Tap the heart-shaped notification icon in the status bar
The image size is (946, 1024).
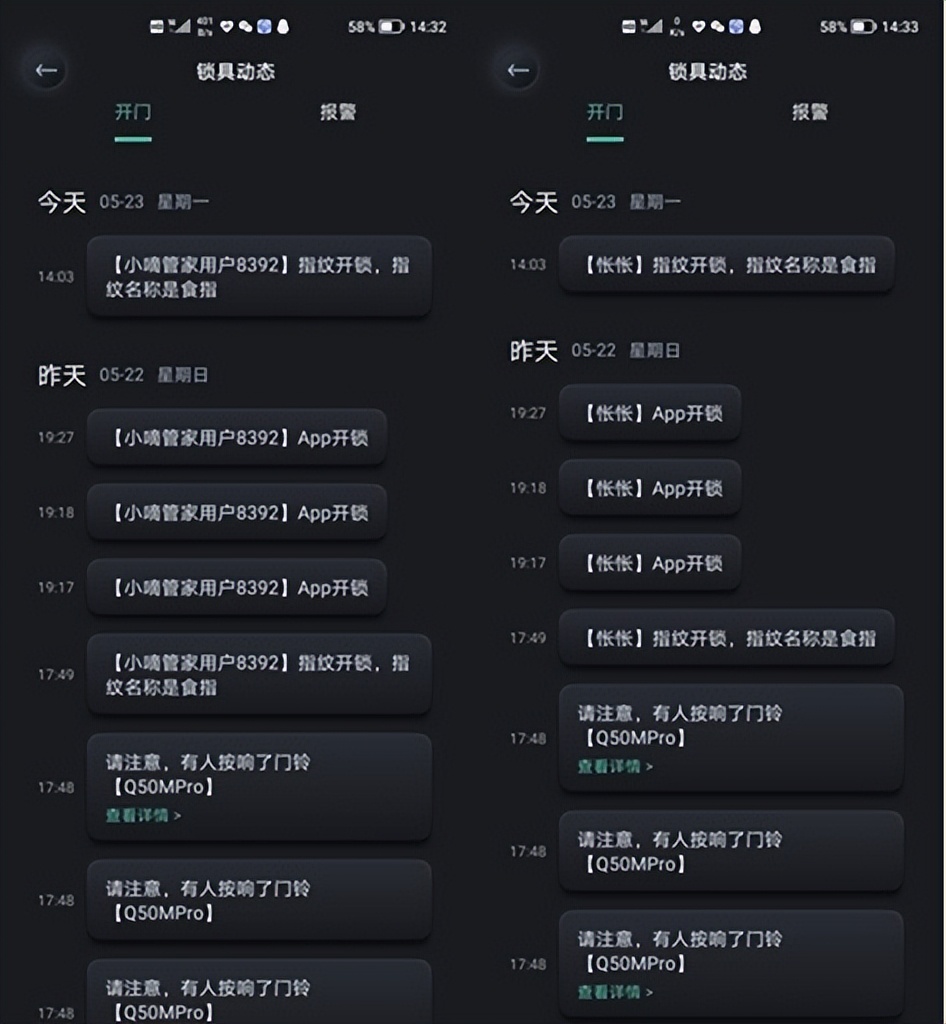click(x=225, y=25)
